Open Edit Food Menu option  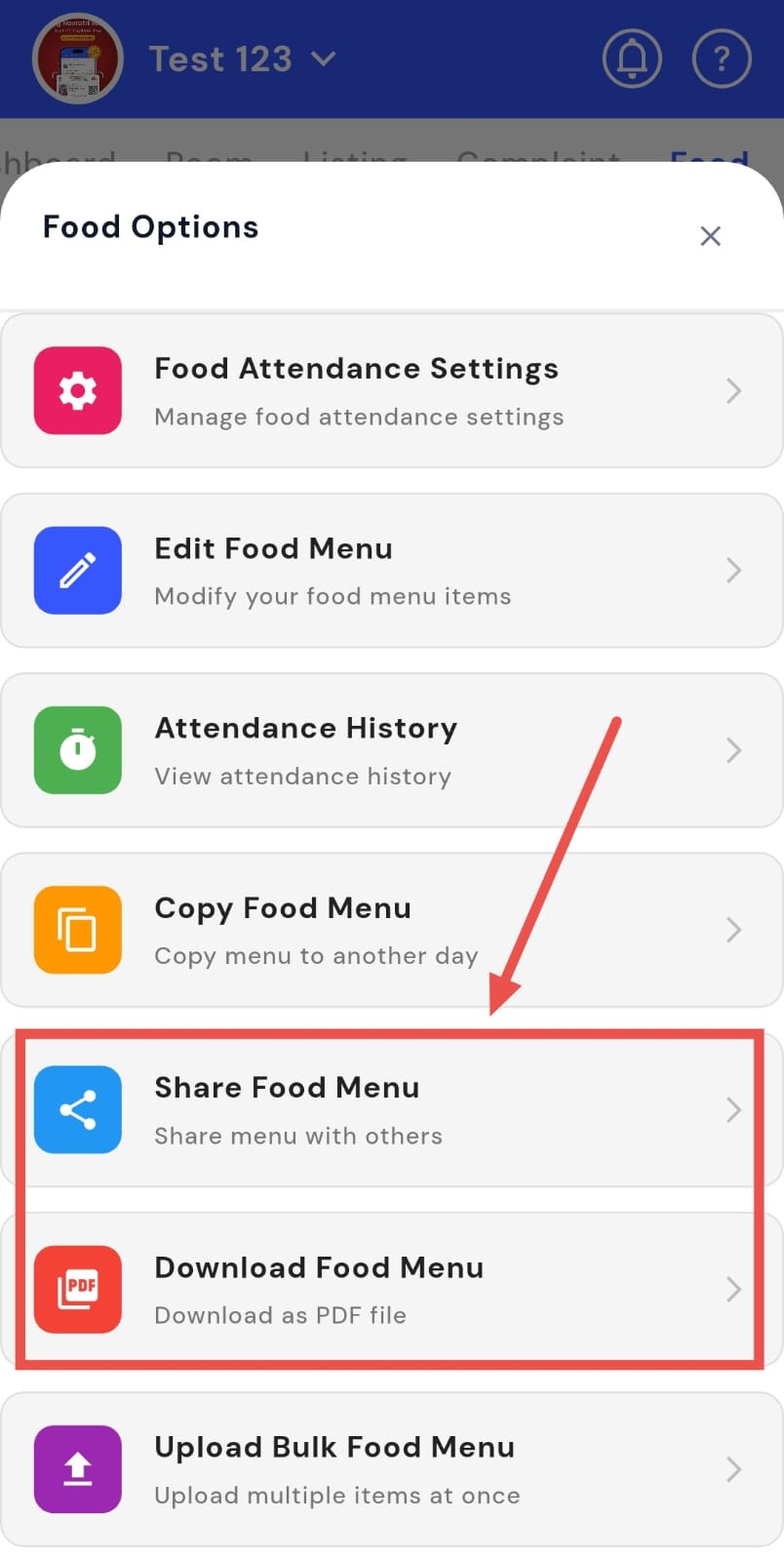pyautogui.click(x=390, y=571)
